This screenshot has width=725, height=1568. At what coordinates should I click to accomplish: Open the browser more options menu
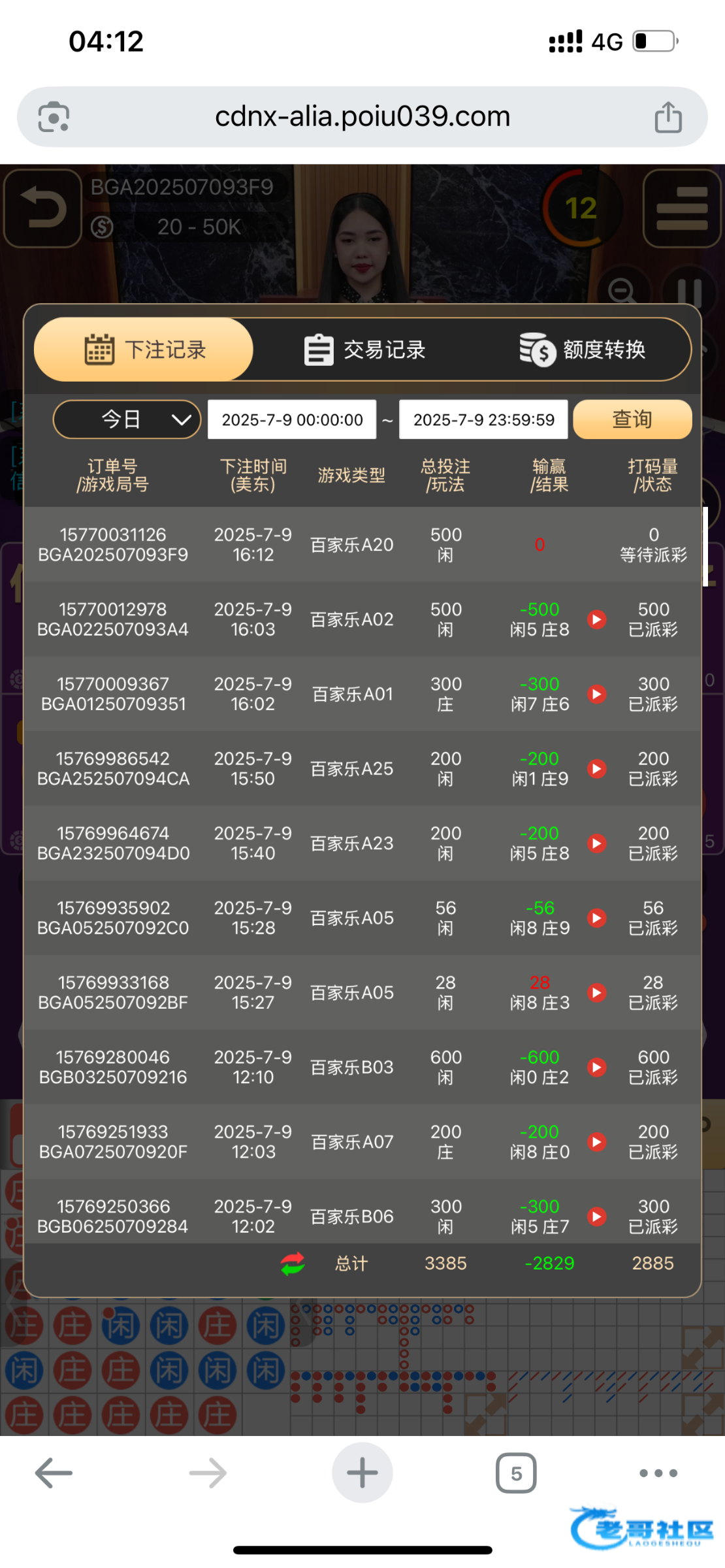(x=658, y=1473)
